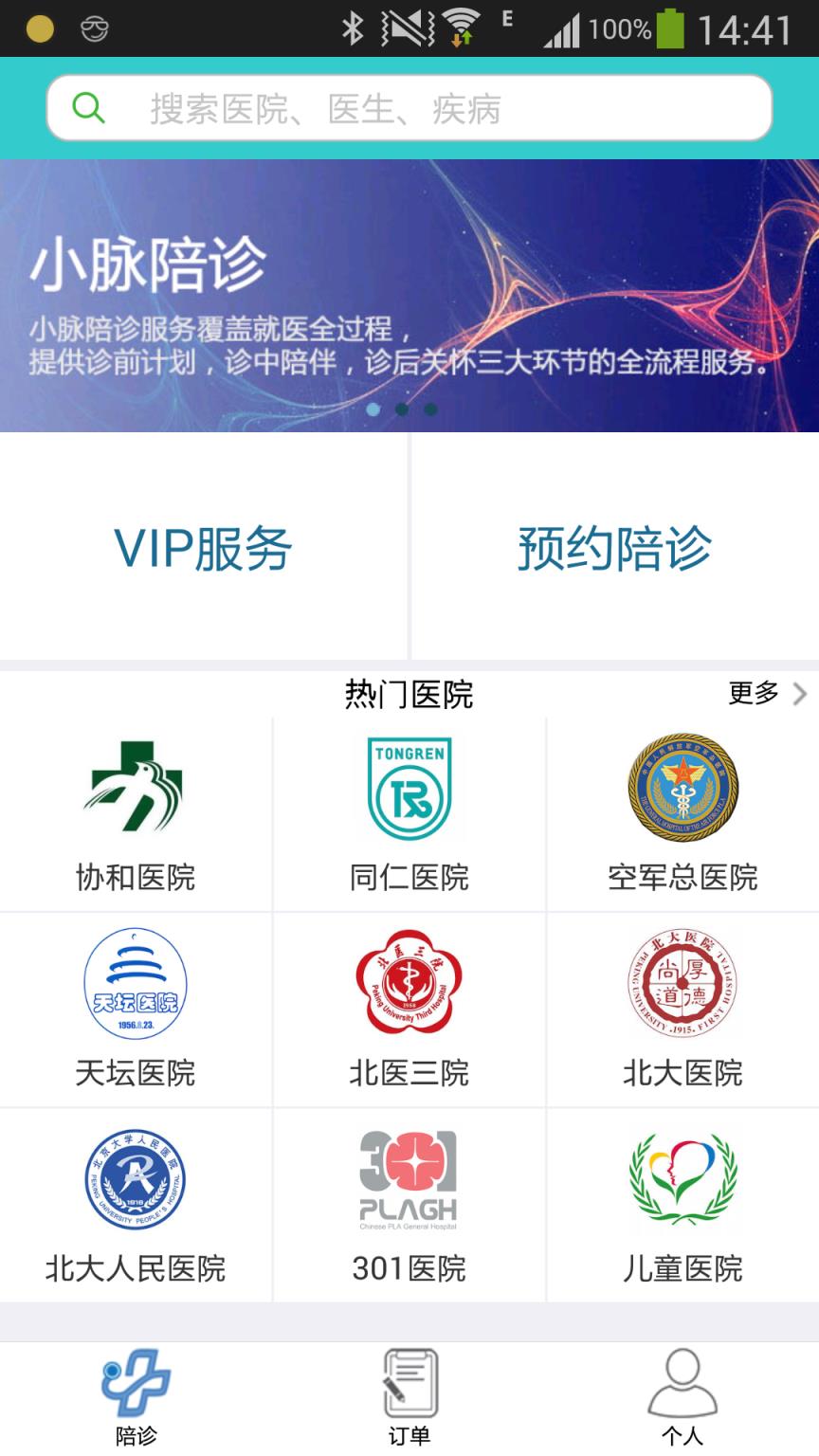Viewport: 819px width, 1456px height.
Task: Expand 更多 to see more hospitals
Action: point(752,694)
